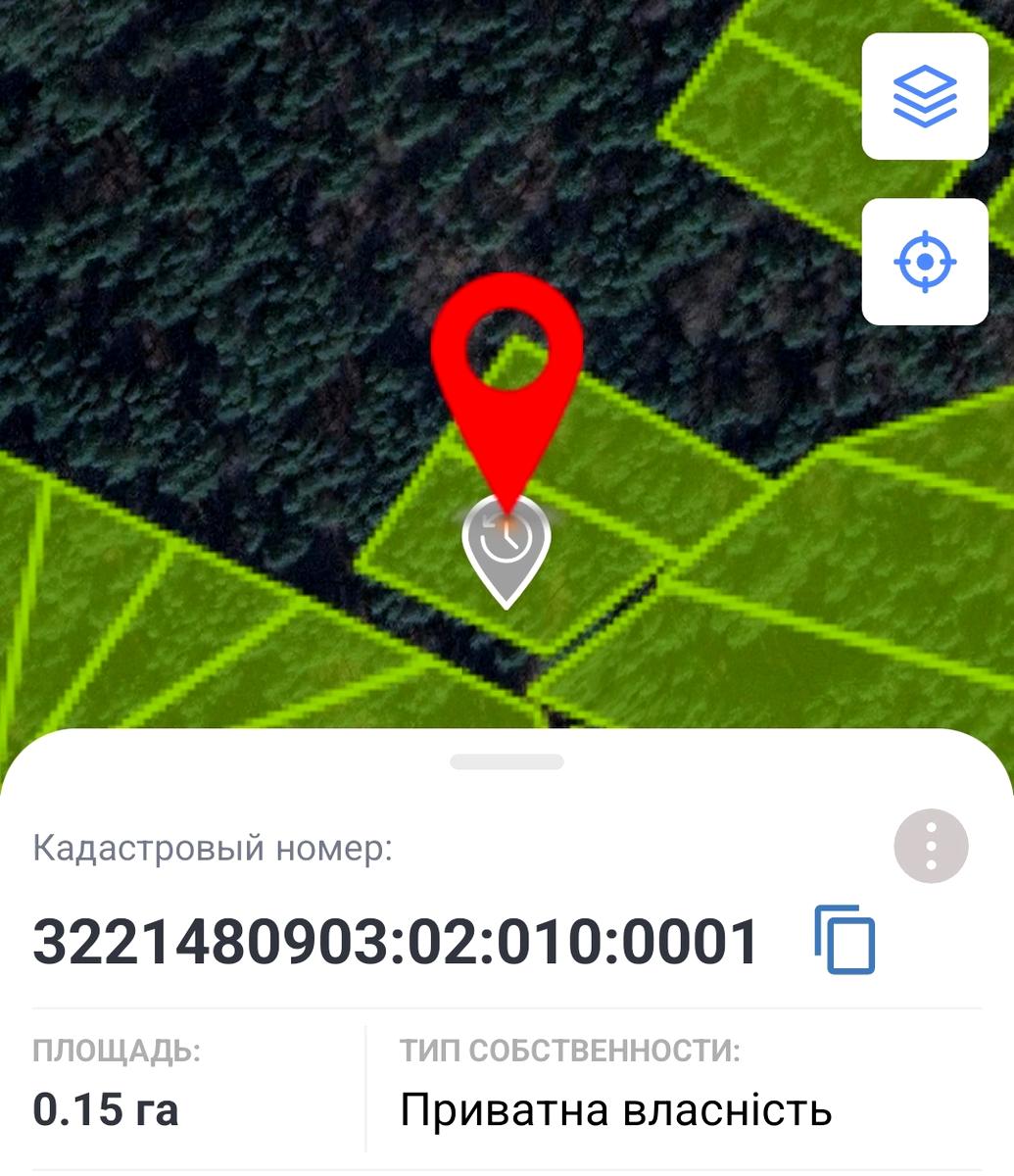Copy the cadastral number
Image resolution: width=1014 pixels, height=1176 pixels.
point(845,941)
